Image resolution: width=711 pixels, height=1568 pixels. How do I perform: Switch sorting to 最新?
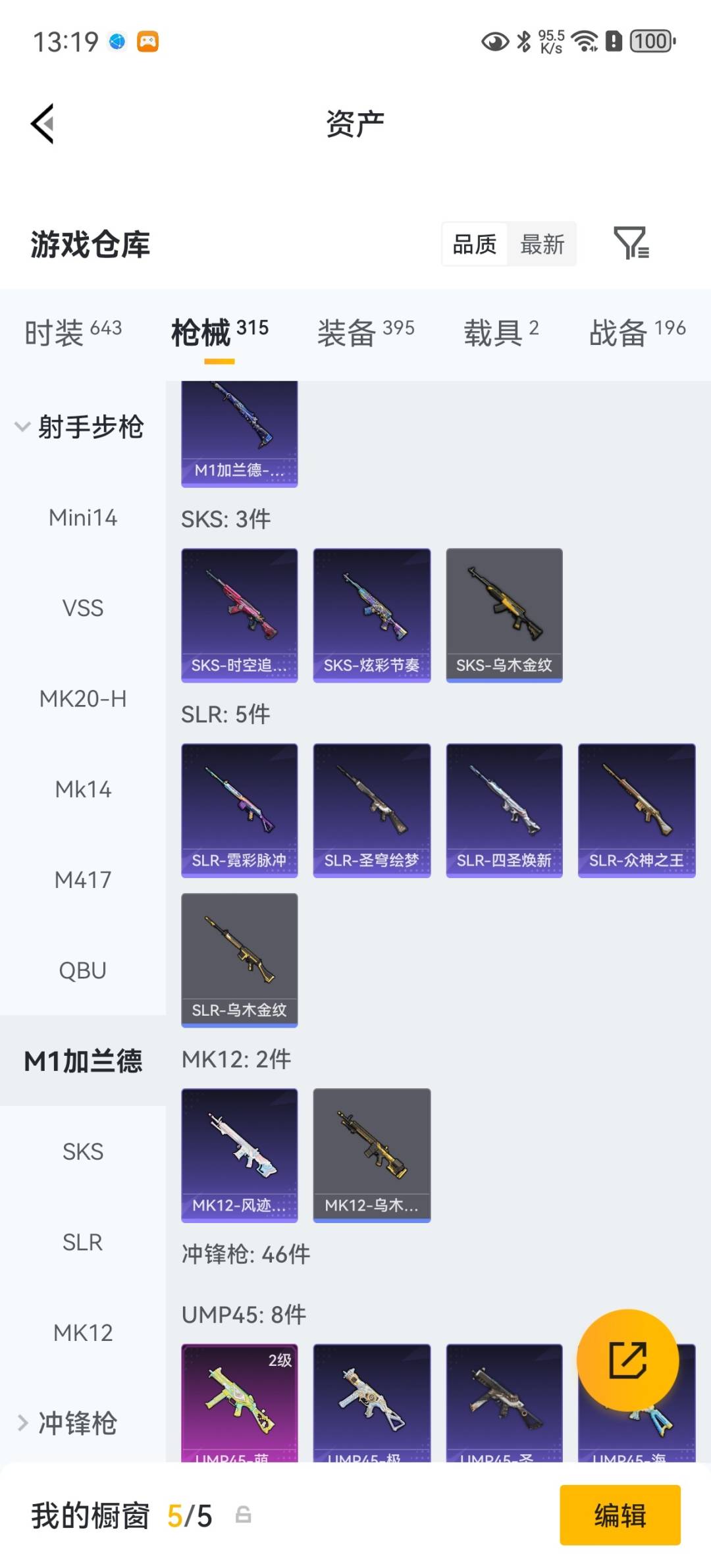point(541,244)
